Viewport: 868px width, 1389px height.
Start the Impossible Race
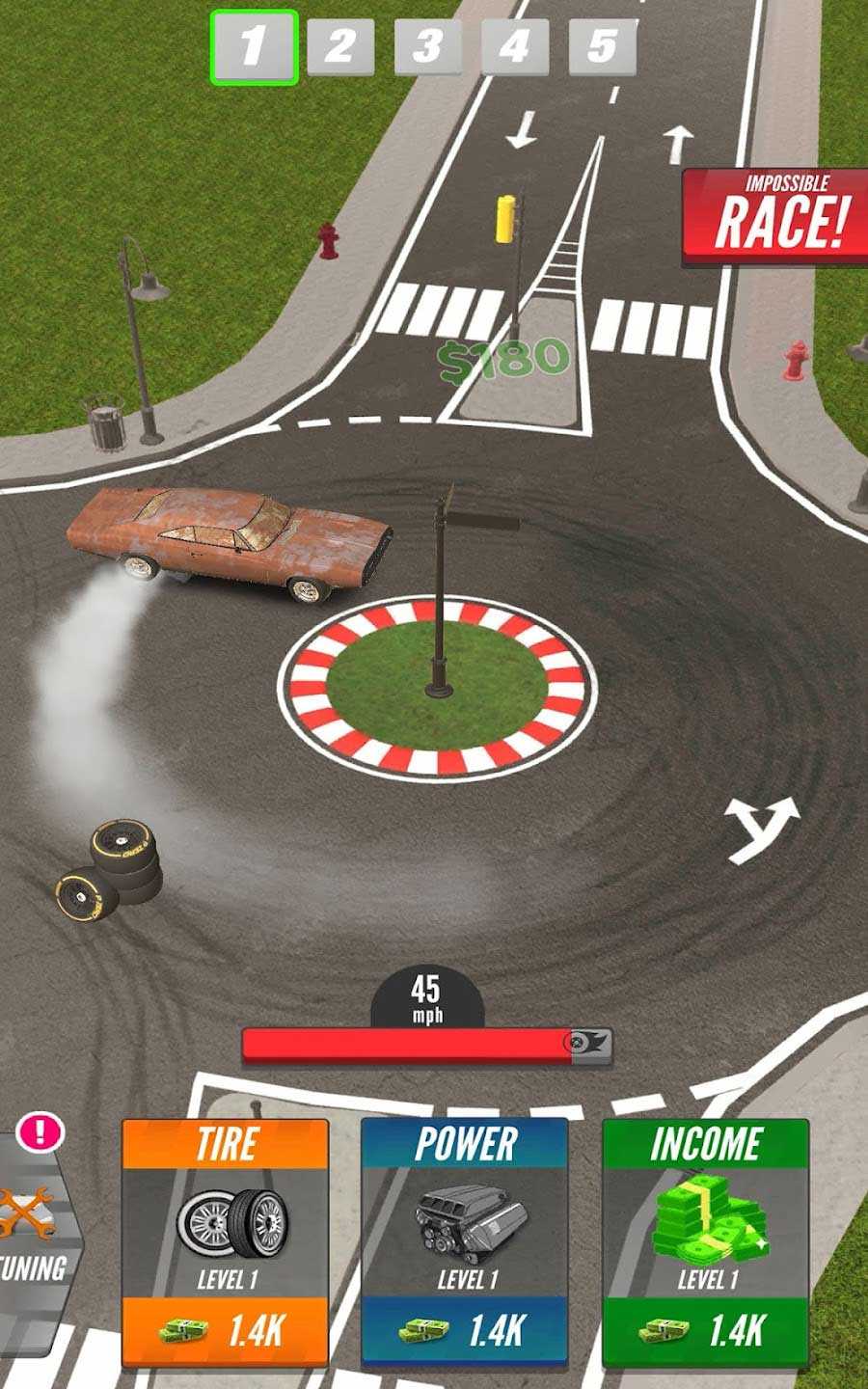(x=777, y=217)
